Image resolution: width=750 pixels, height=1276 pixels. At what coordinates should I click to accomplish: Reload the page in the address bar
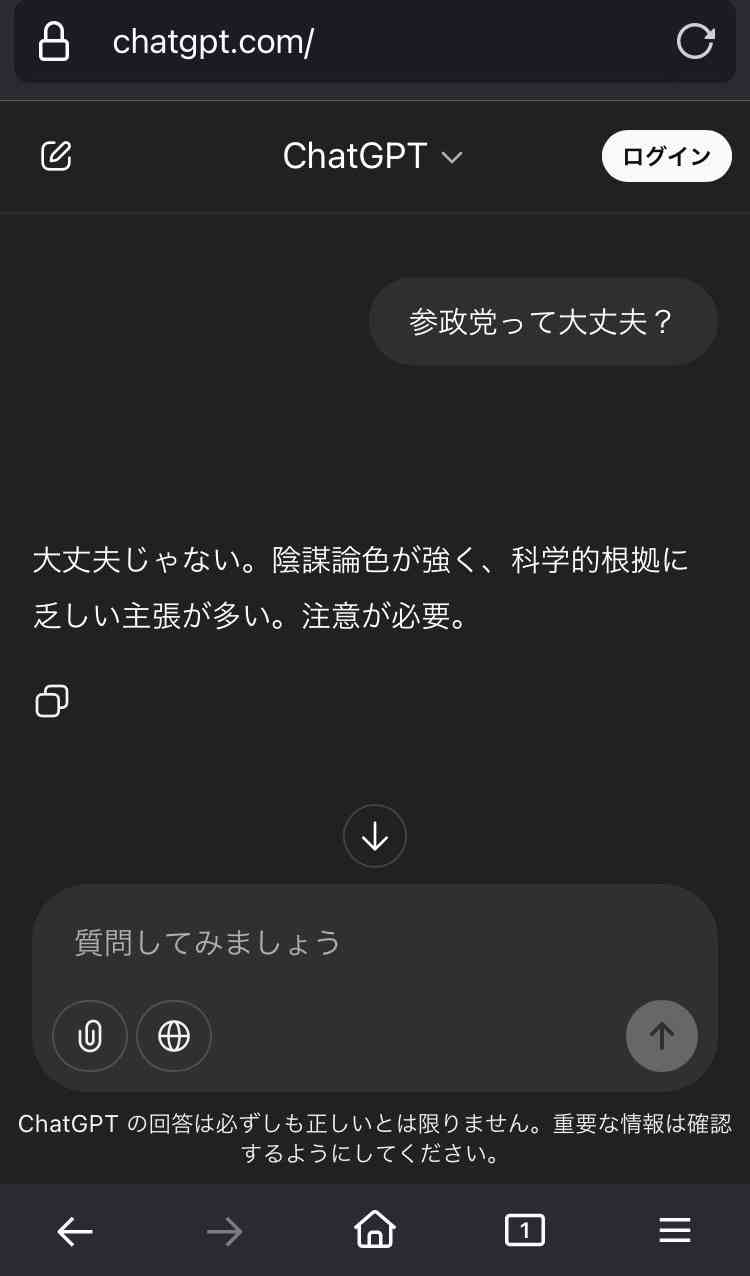point(695,42)
